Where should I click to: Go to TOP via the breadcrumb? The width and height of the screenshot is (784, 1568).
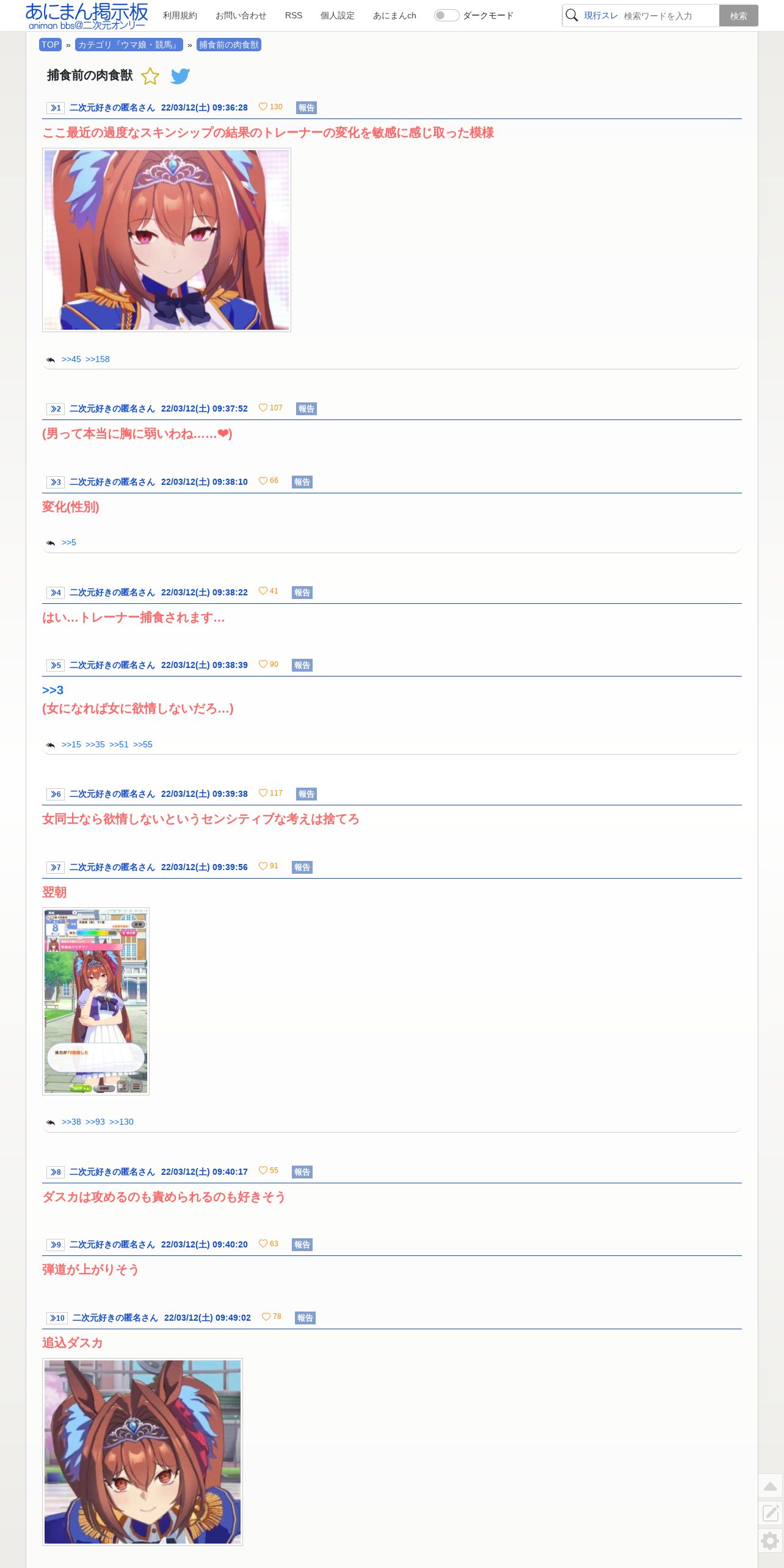point(50,45)
